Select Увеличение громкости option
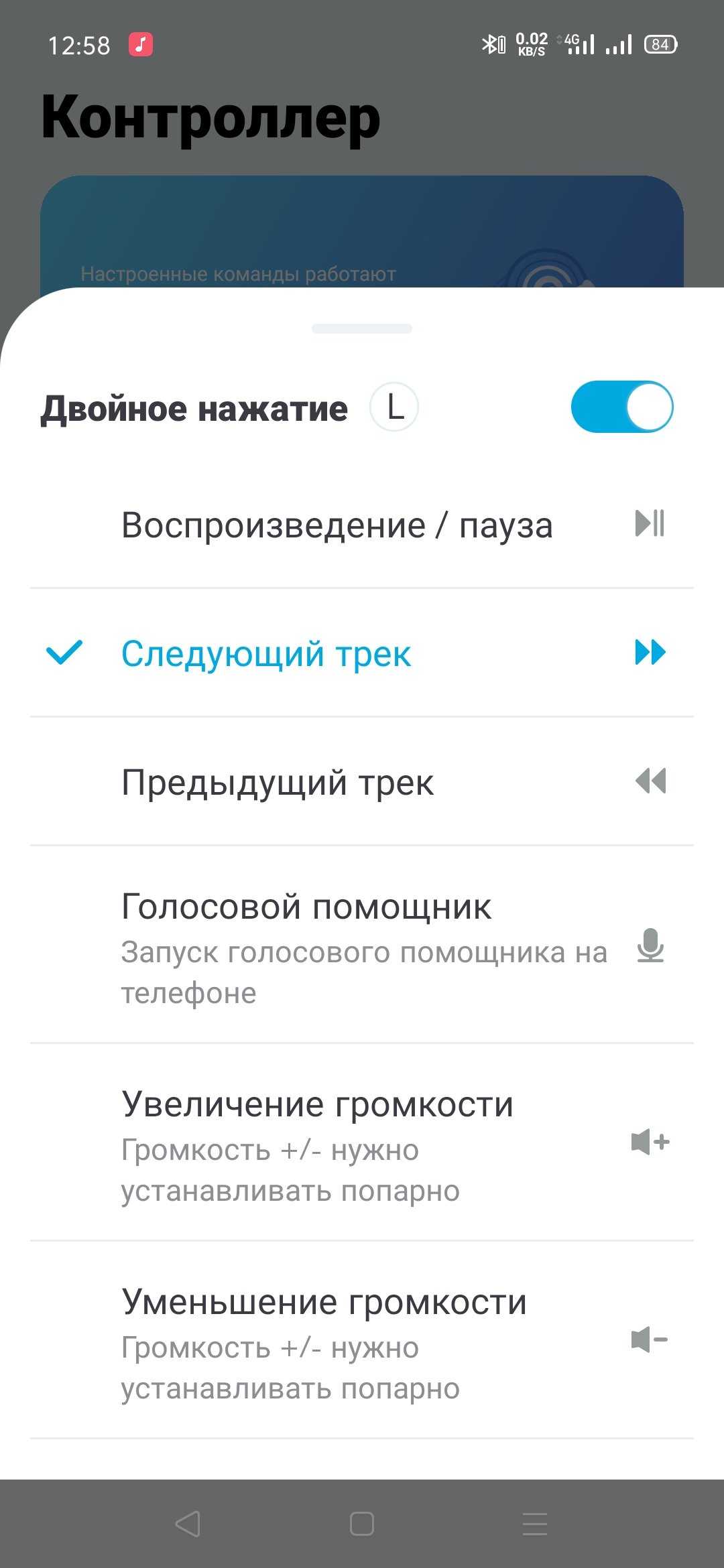Image resolution: width=724 pixels, height=1568 pixels. pyautogui.click(x=362, y=1142)
